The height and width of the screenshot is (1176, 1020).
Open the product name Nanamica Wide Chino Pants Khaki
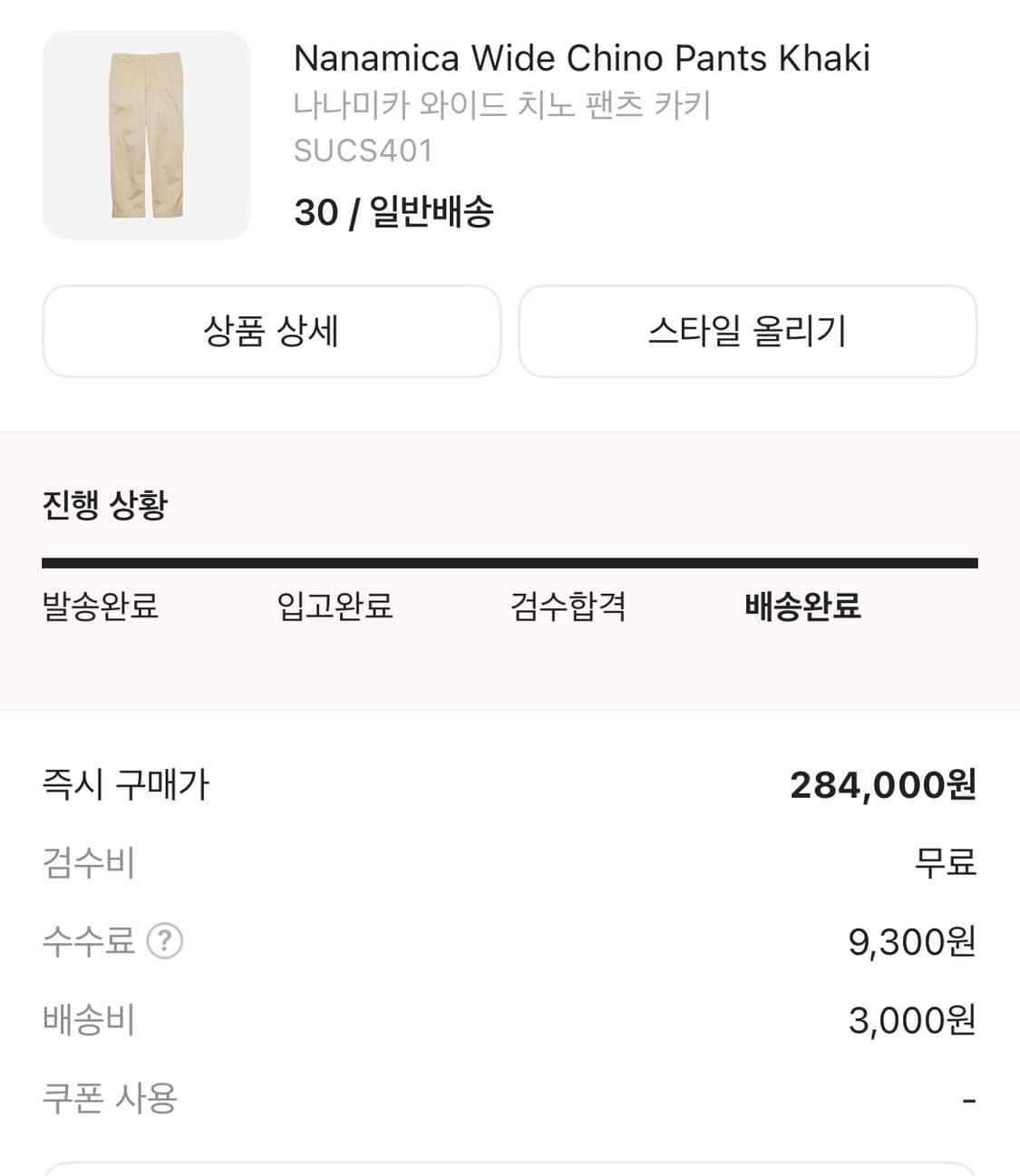tap(581, 57)
